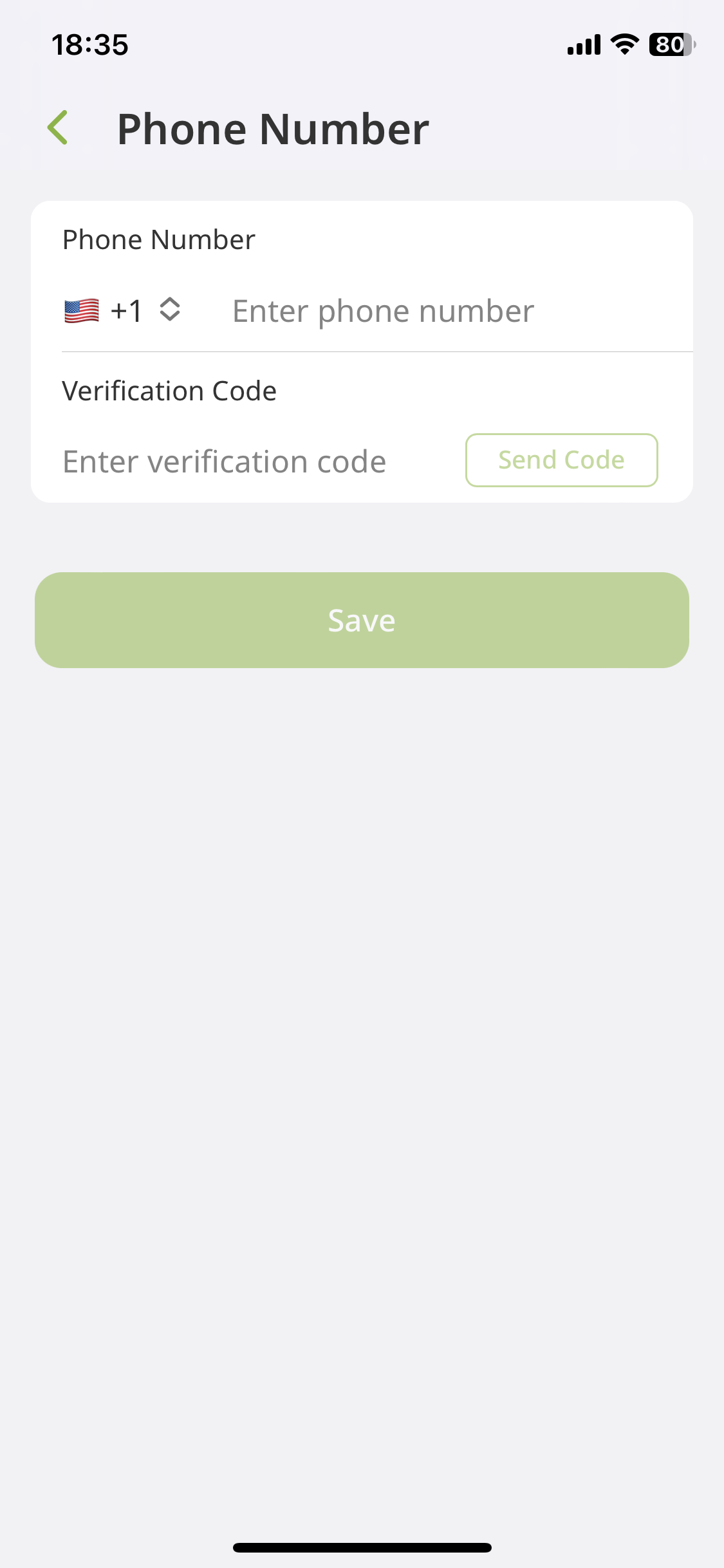Focus the Enter phone number field

383,311
